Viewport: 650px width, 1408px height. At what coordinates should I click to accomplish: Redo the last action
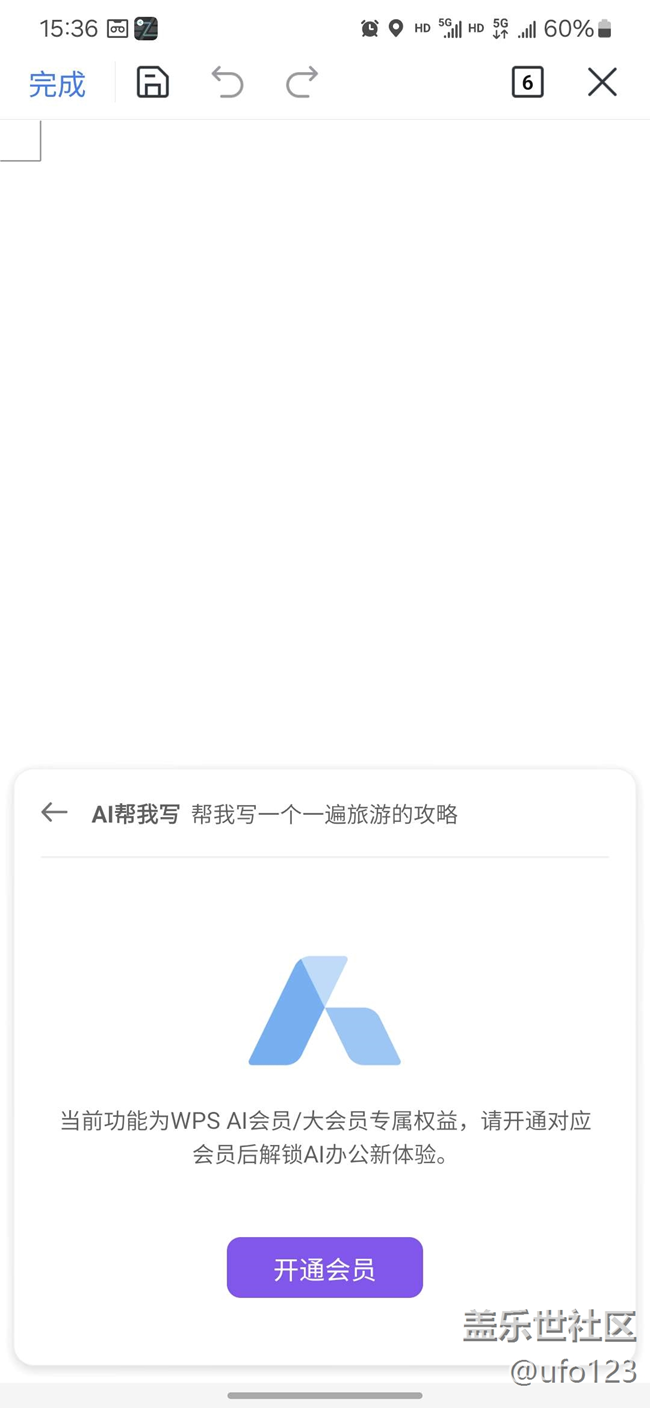pos(301,82)
